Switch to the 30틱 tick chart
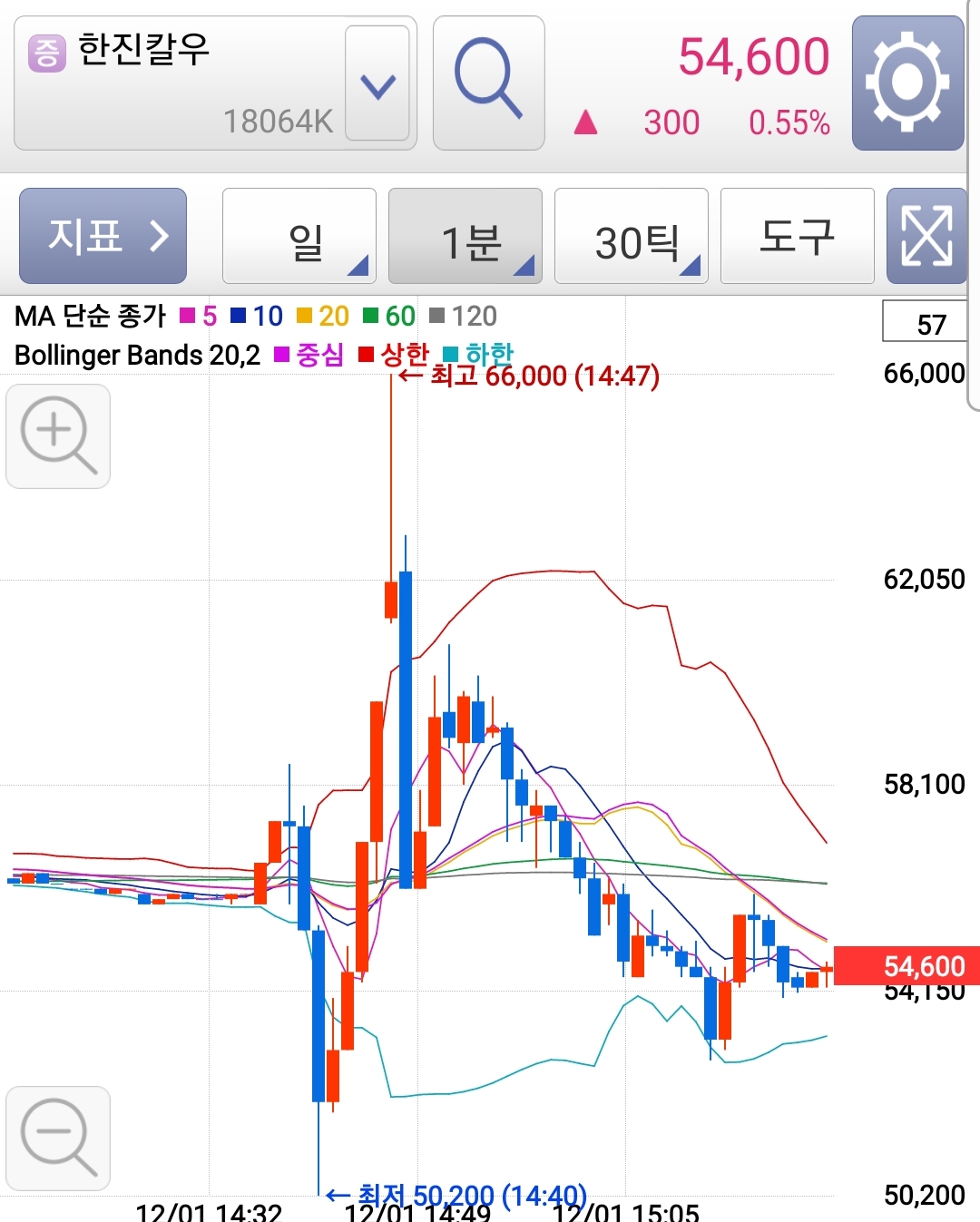 pos(632,237)
